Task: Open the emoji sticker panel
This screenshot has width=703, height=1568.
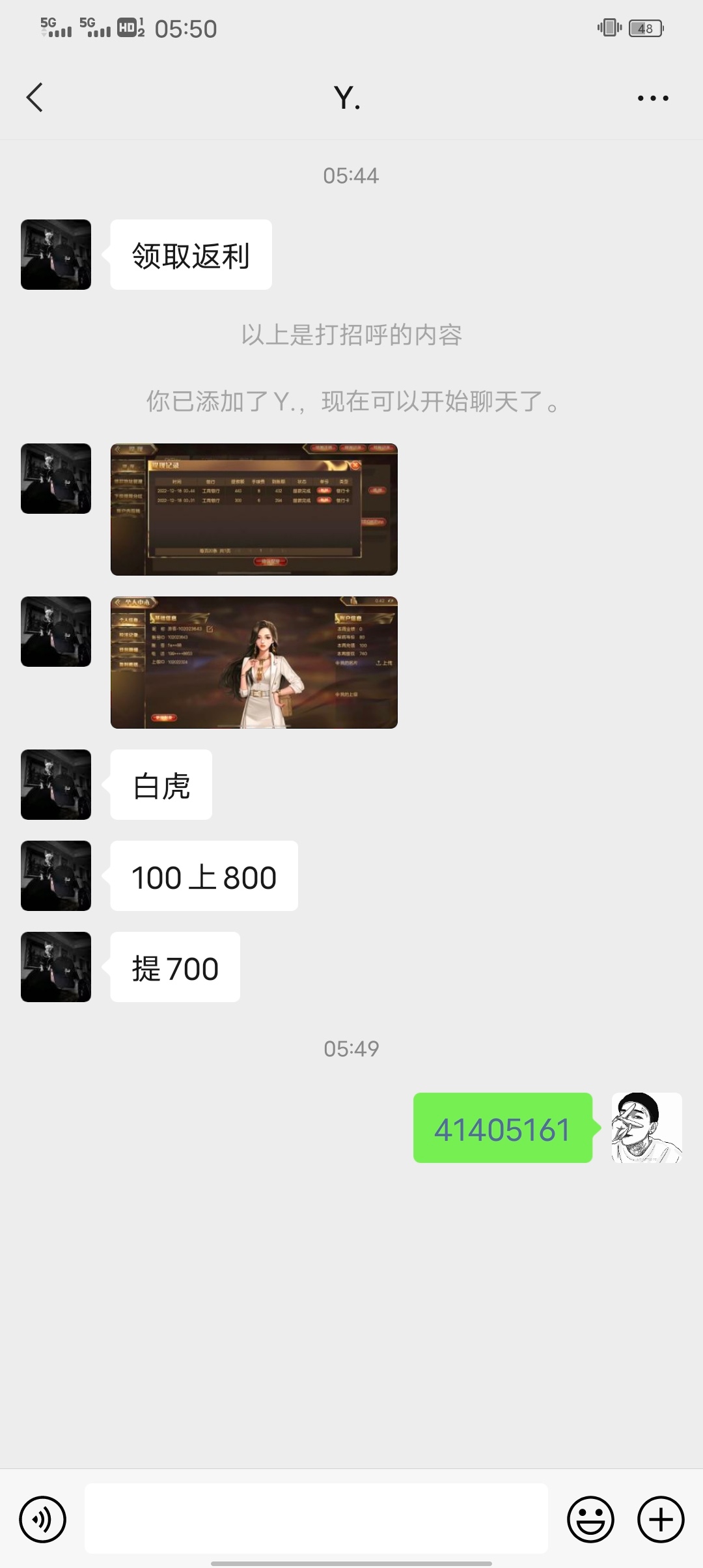Action: [x=590, y=1519]
